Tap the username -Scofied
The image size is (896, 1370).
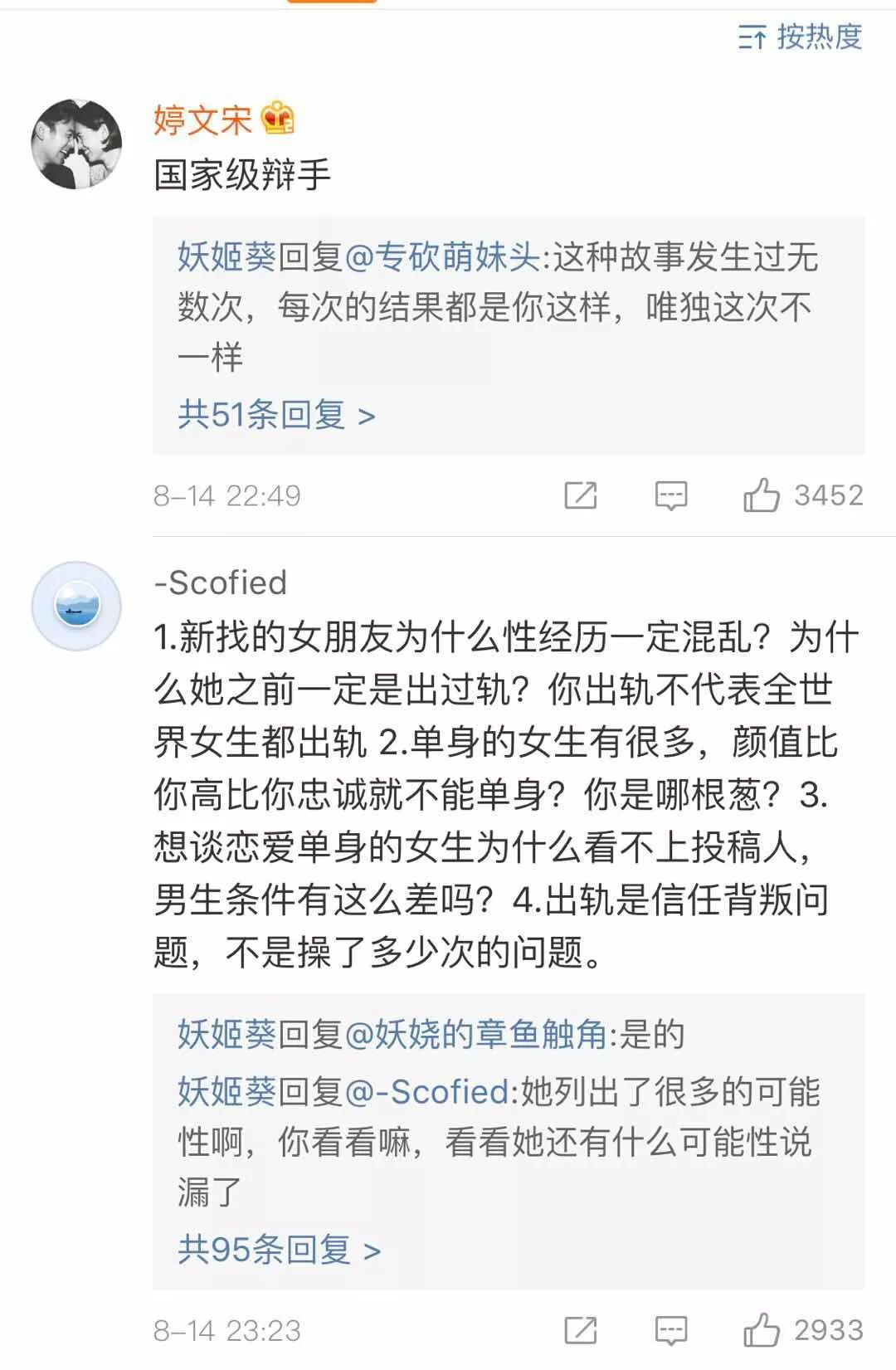click(x=221, y=583)
